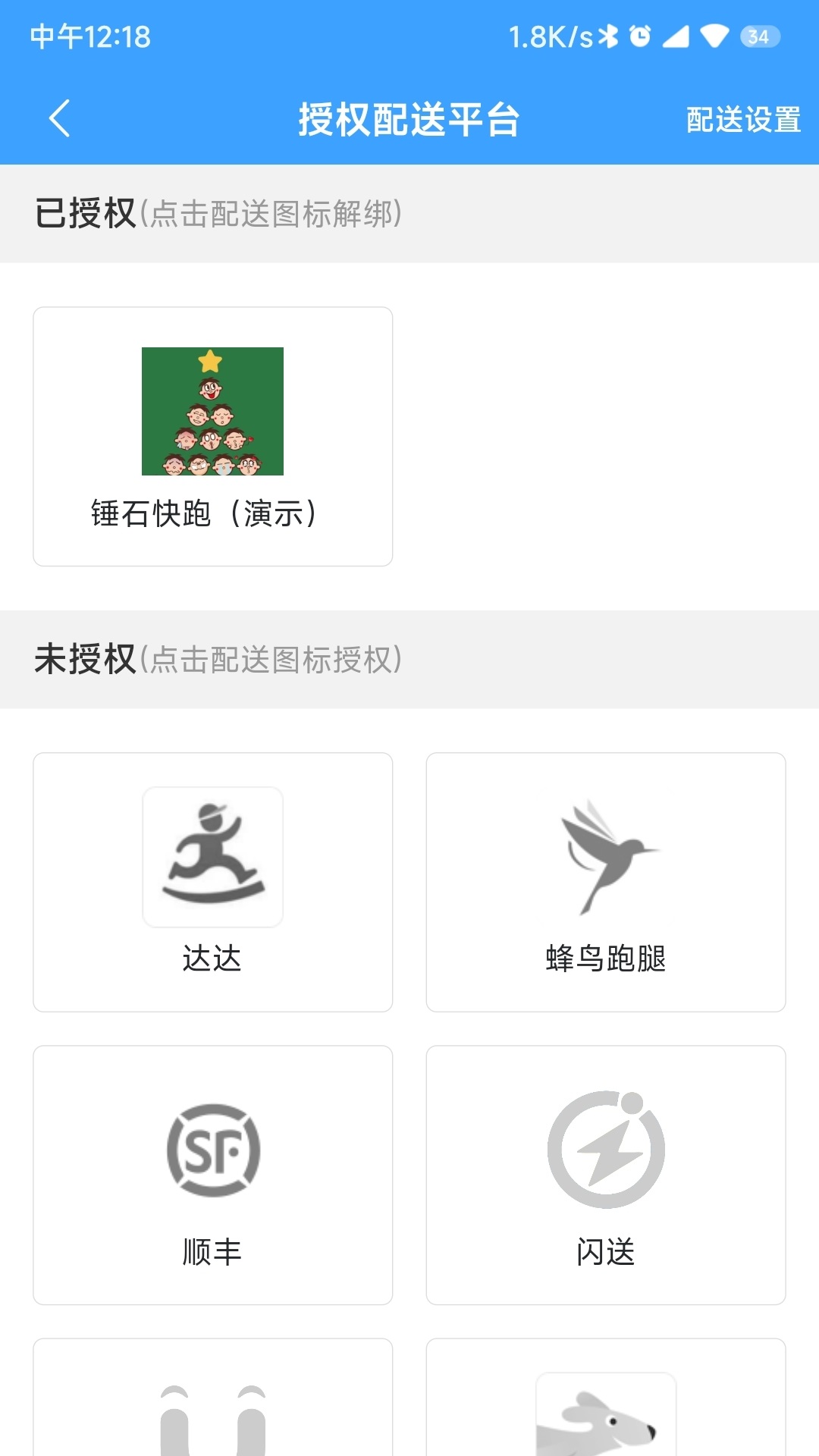The height and width of the screenshot is (1456, 819).
Task: Tap the 已授权 section header
Action: pyautogui.click(x=83, y=212)
